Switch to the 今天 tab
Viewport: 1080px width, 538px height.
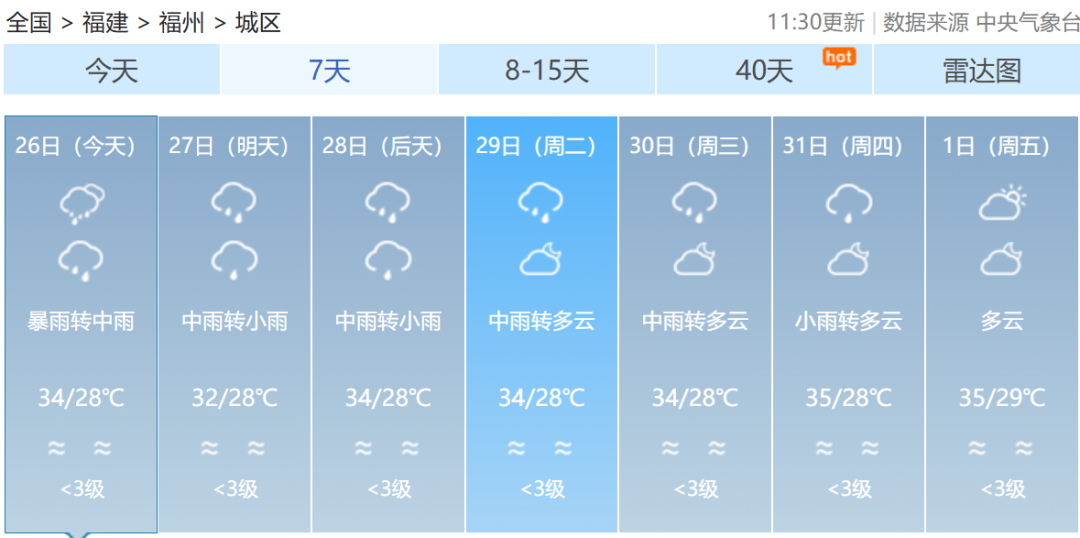pos(110,70)
